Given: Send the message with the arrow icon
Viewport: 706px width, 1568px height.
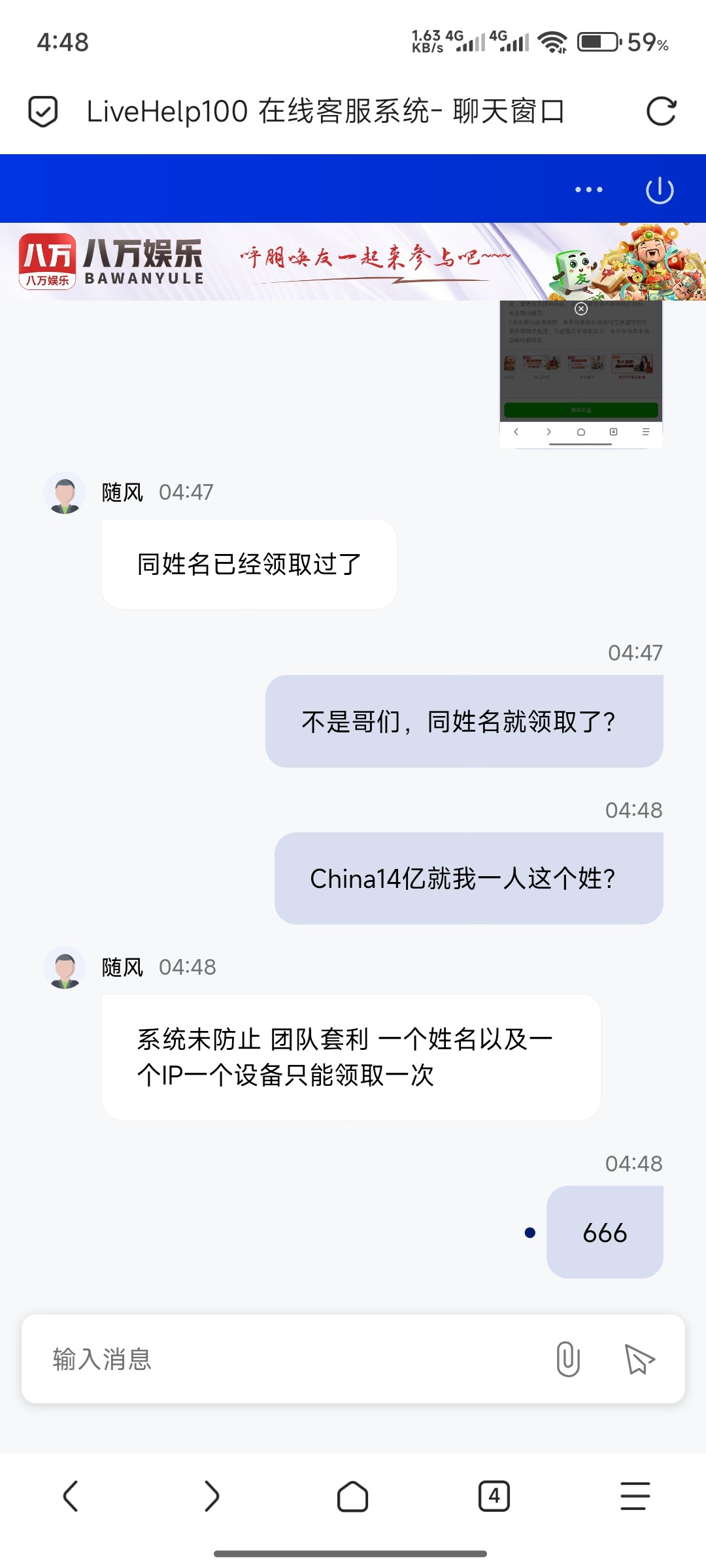Looking at the screenshot, I should (x=639, y=1359).
